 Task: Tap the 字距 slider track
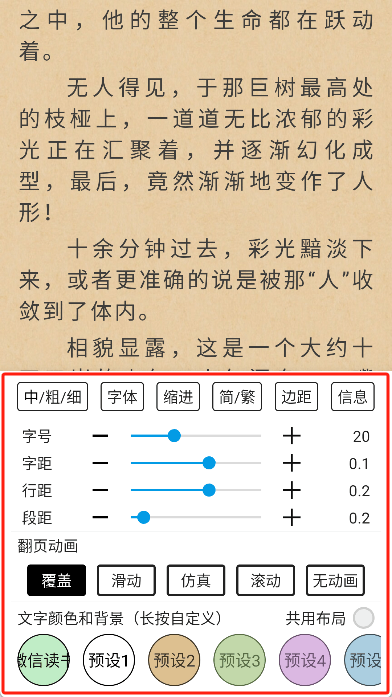pyautogui.click(x=196, y=463)
